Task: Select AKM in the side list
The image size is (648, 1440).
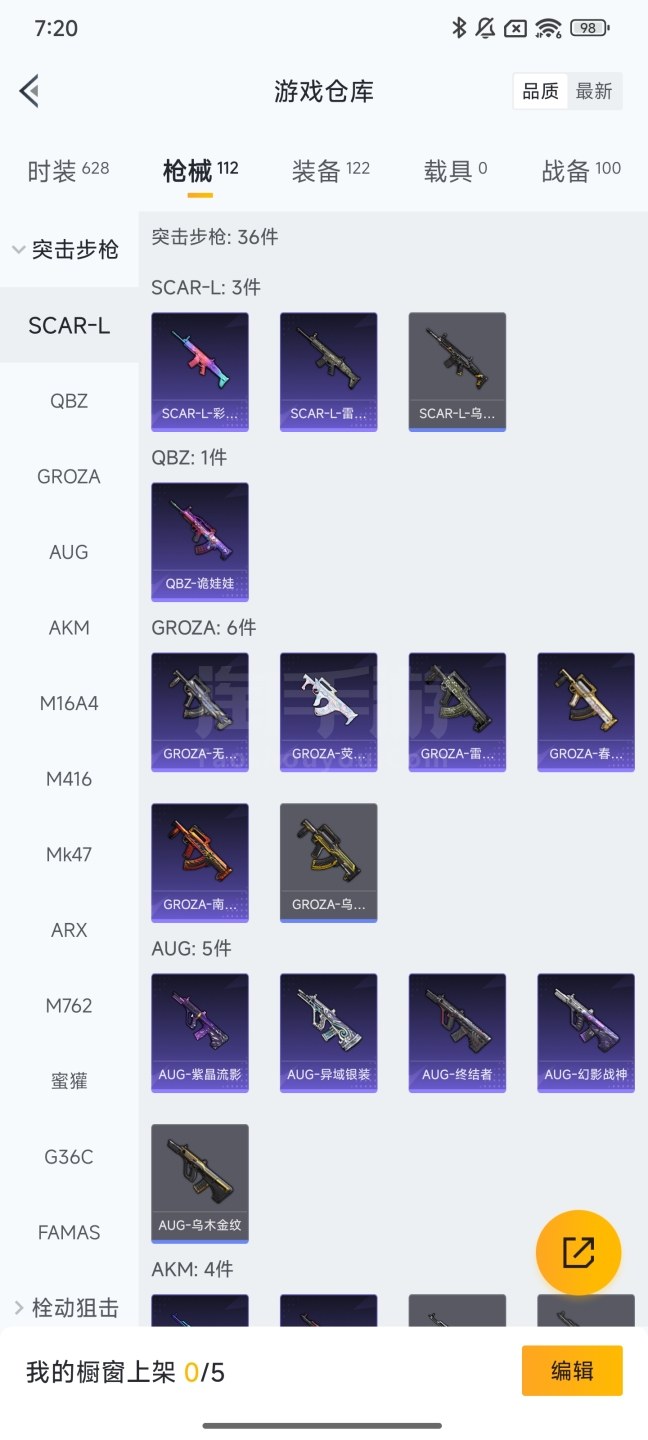Action: pyautogui.click(x=69, y=628)
